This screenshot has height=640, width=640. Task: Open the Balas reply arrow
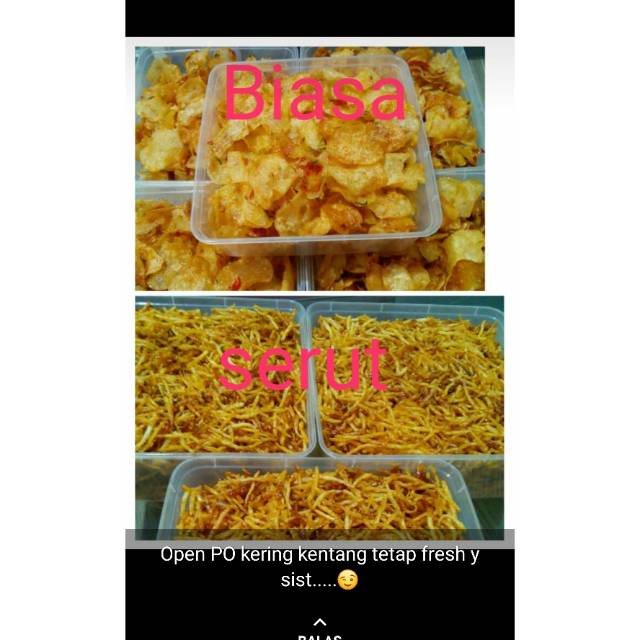tap(320, 623)
